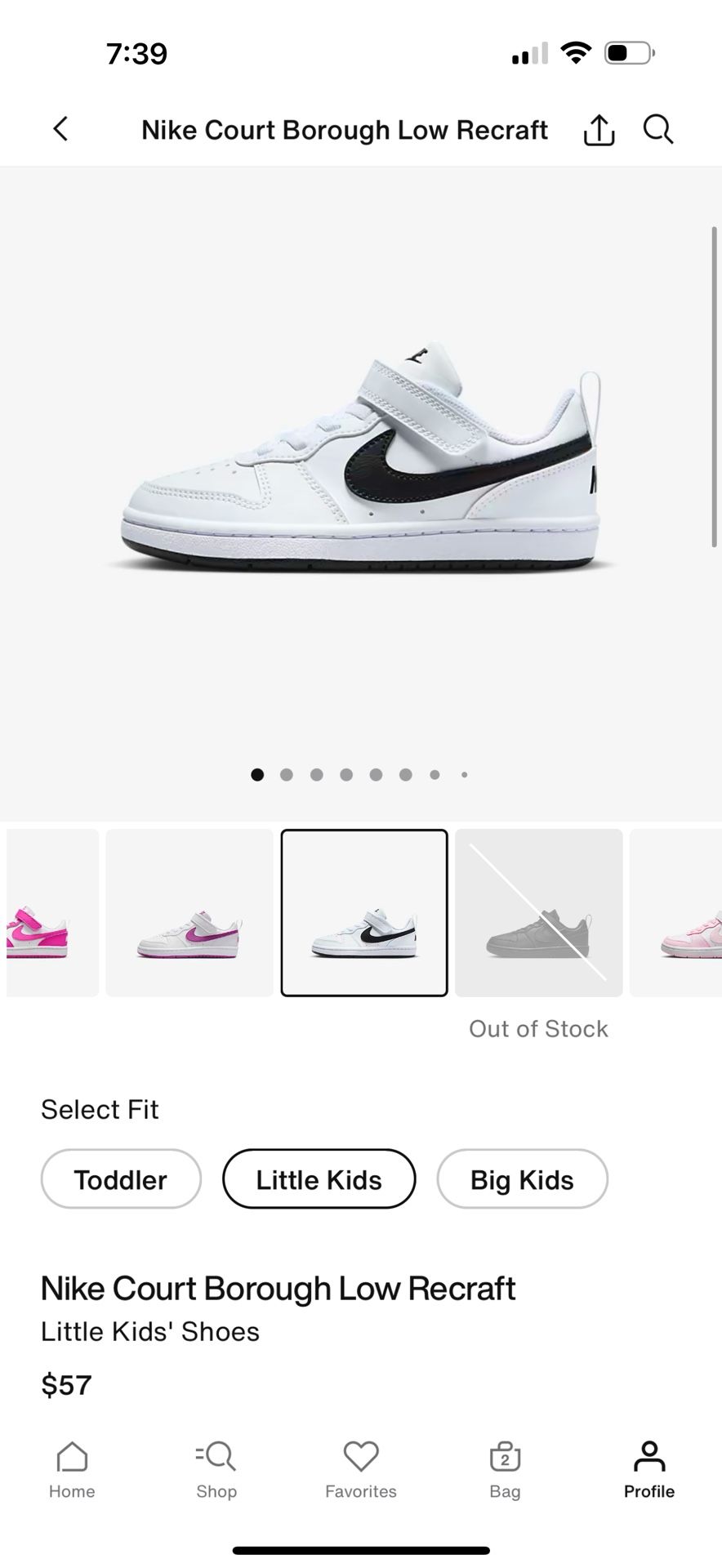Tap the last carousel dot
This screenshot has height=1568, width=722.
coord(465,774)
